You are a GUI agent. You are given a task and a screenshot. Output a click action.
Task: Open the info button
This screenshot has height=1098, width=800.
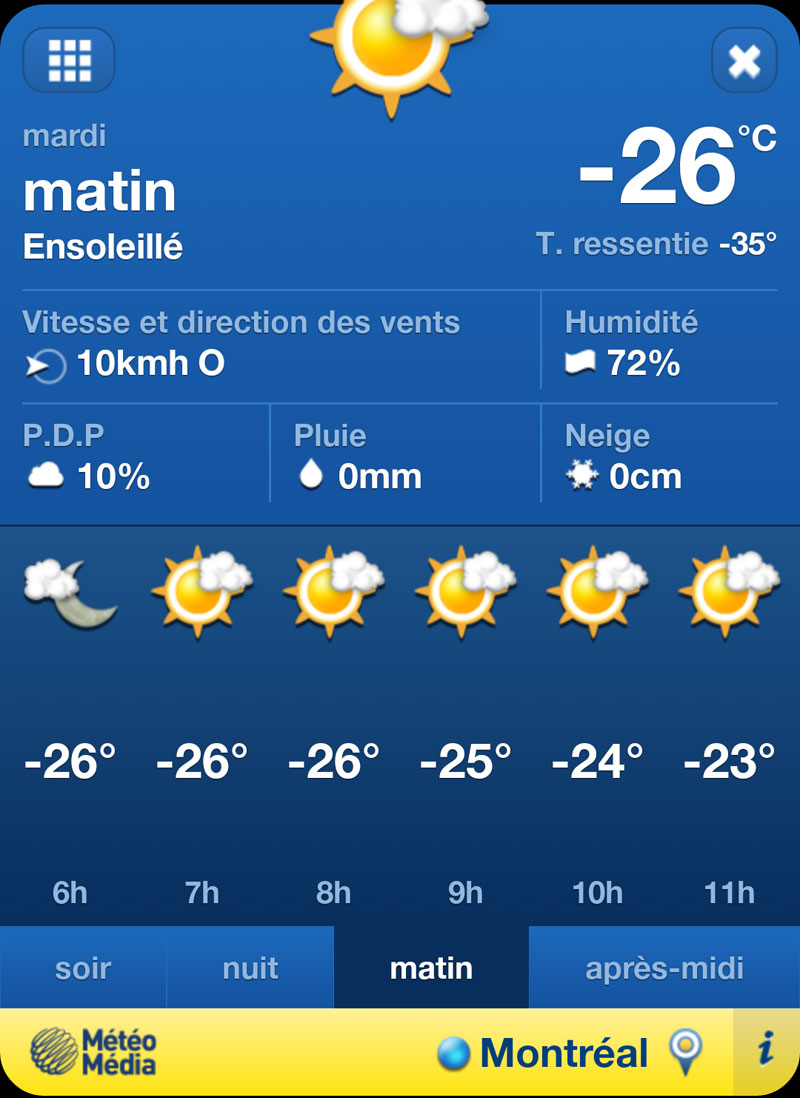tap(766, 1052)
